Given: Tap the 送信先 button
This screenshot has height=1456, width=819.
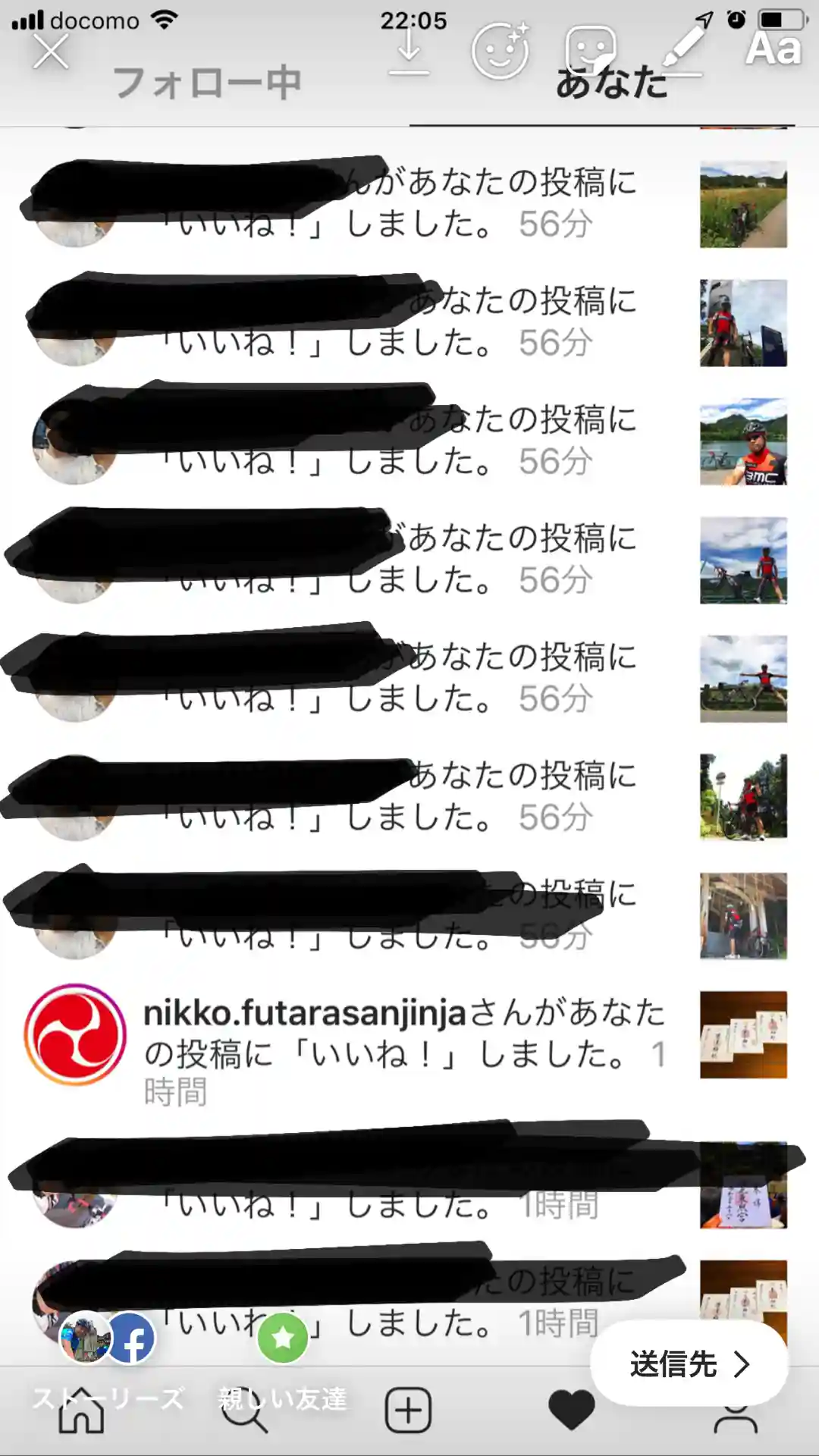Looking at the screenshot, I should point(689,1364).
